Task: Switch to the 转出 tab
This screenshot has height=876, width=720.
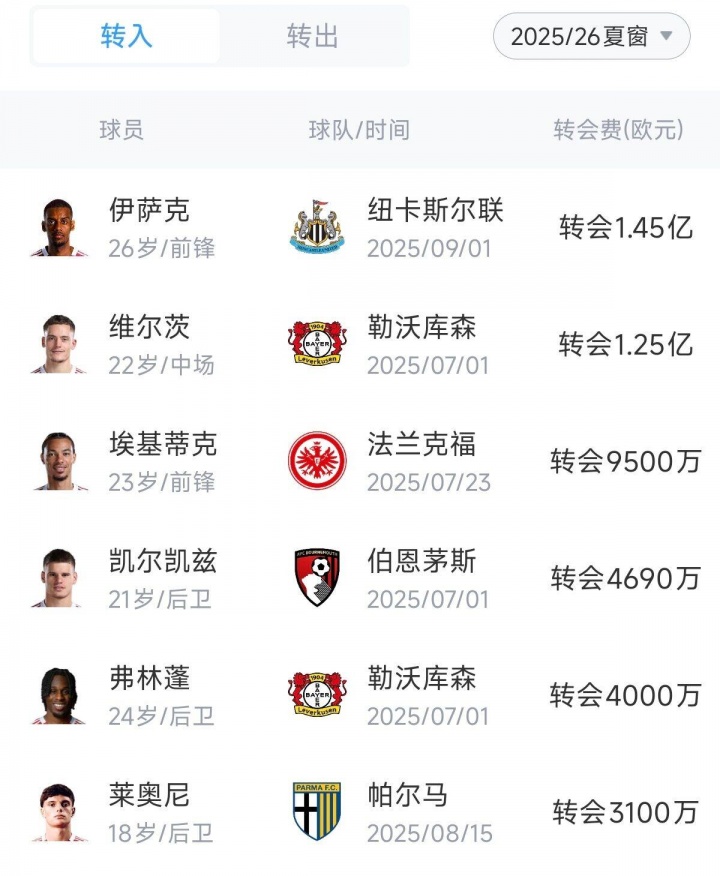Action: pyautogui.click(x=313, y=37)
